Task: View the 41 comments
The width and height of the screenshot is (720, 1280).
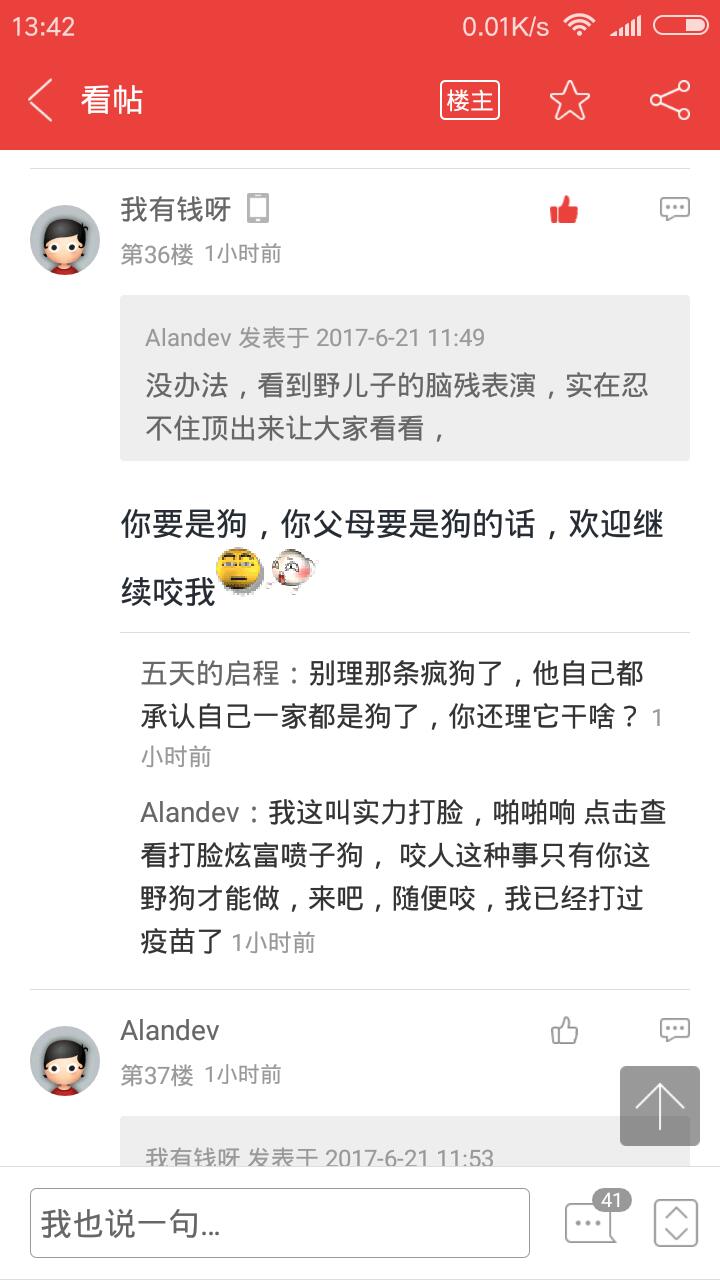Action: [x=592, y=1220]
